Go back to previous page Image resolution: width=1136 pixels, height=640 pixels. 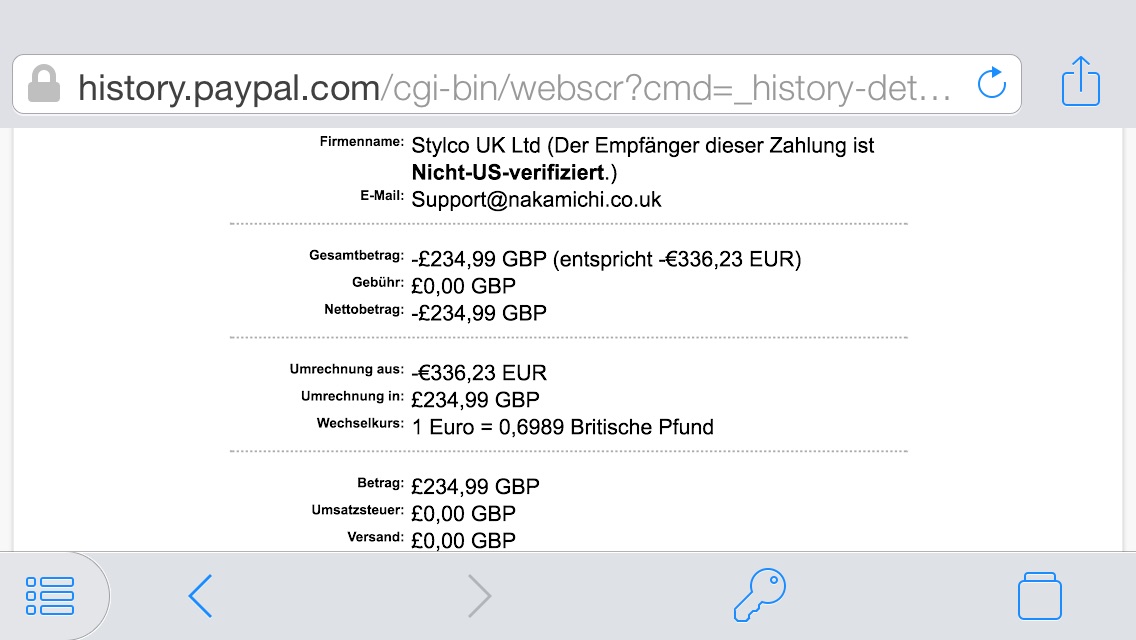[x=201, y=596]
